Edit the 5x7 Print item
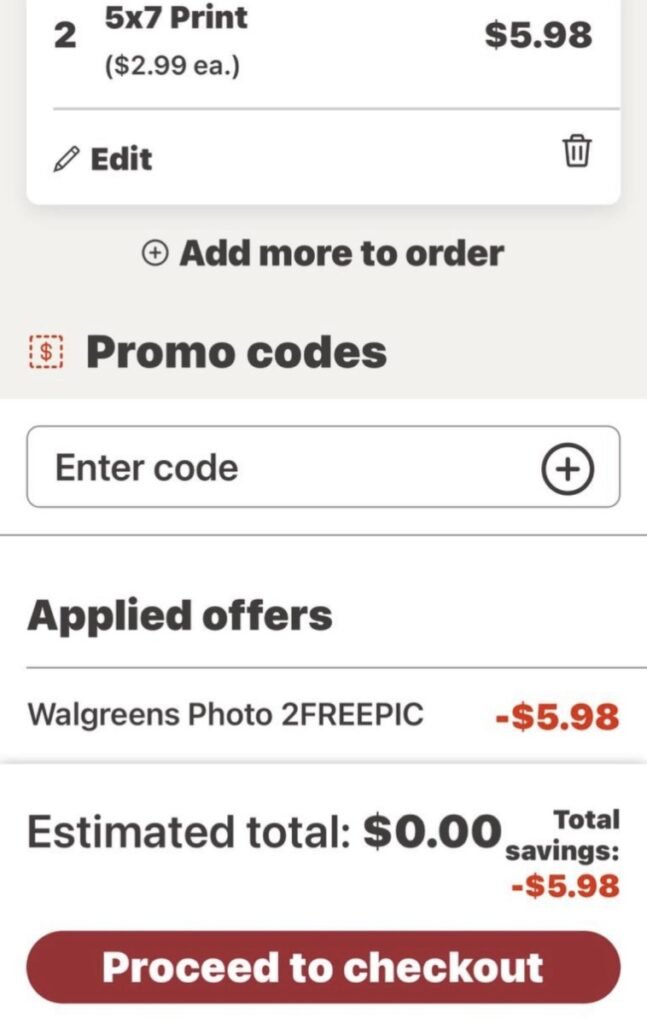Image resolution: width=647 pixels, height=1024 pixels. coord(104,158)
